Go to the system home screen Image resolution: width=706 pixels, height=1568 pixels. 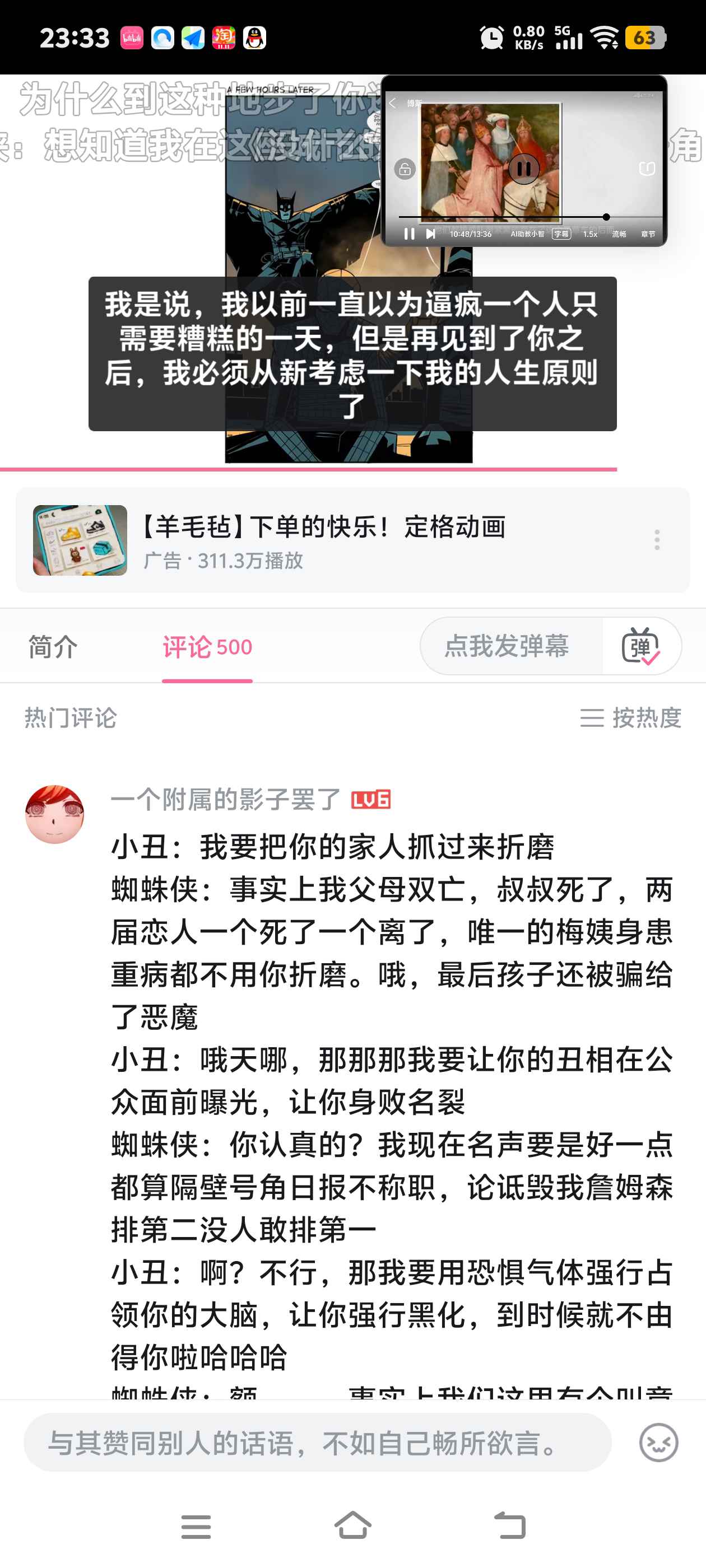click(352, 1525)
